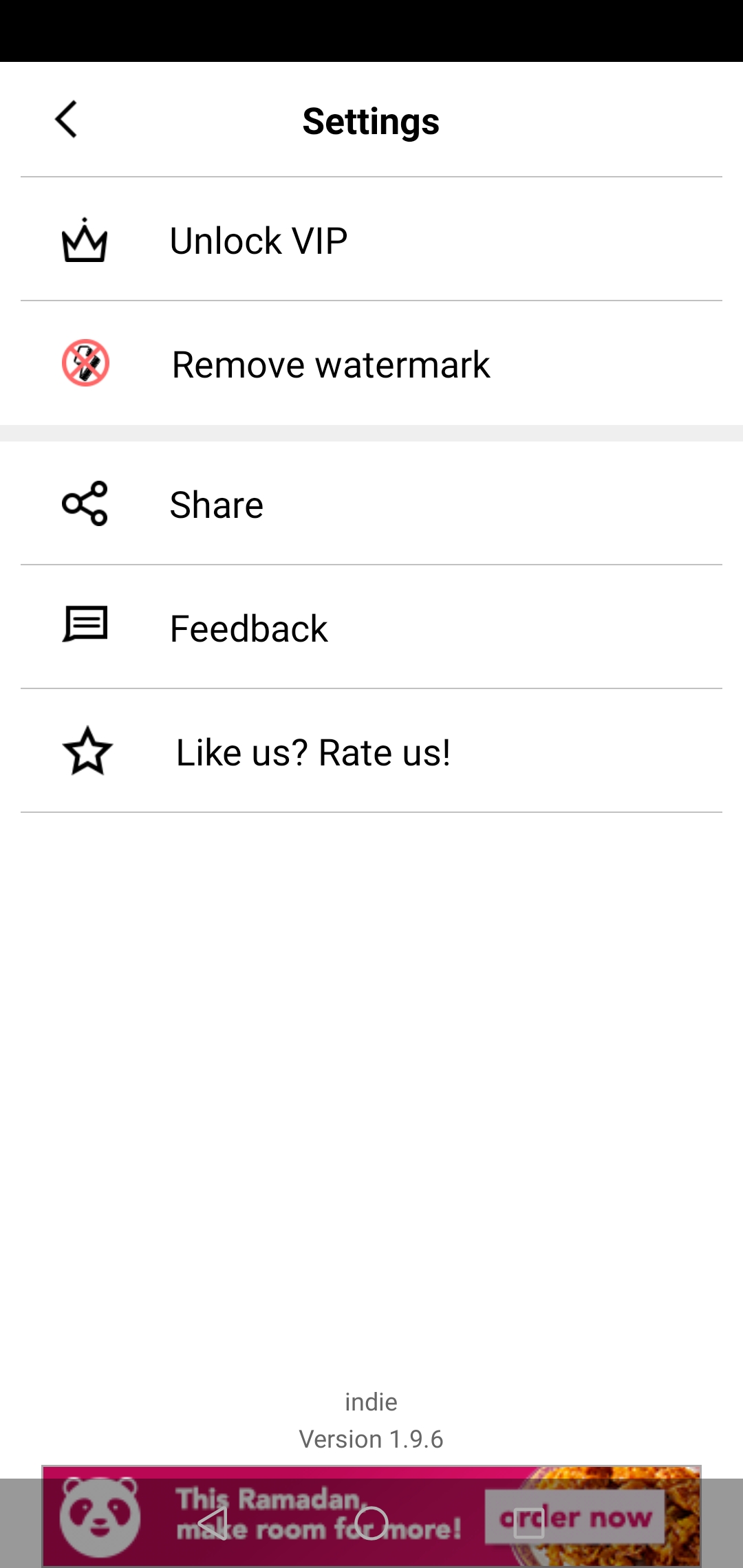Go back from the Settings screen
This screenshot has height=1568, width=743.
[x=66, y=120]
